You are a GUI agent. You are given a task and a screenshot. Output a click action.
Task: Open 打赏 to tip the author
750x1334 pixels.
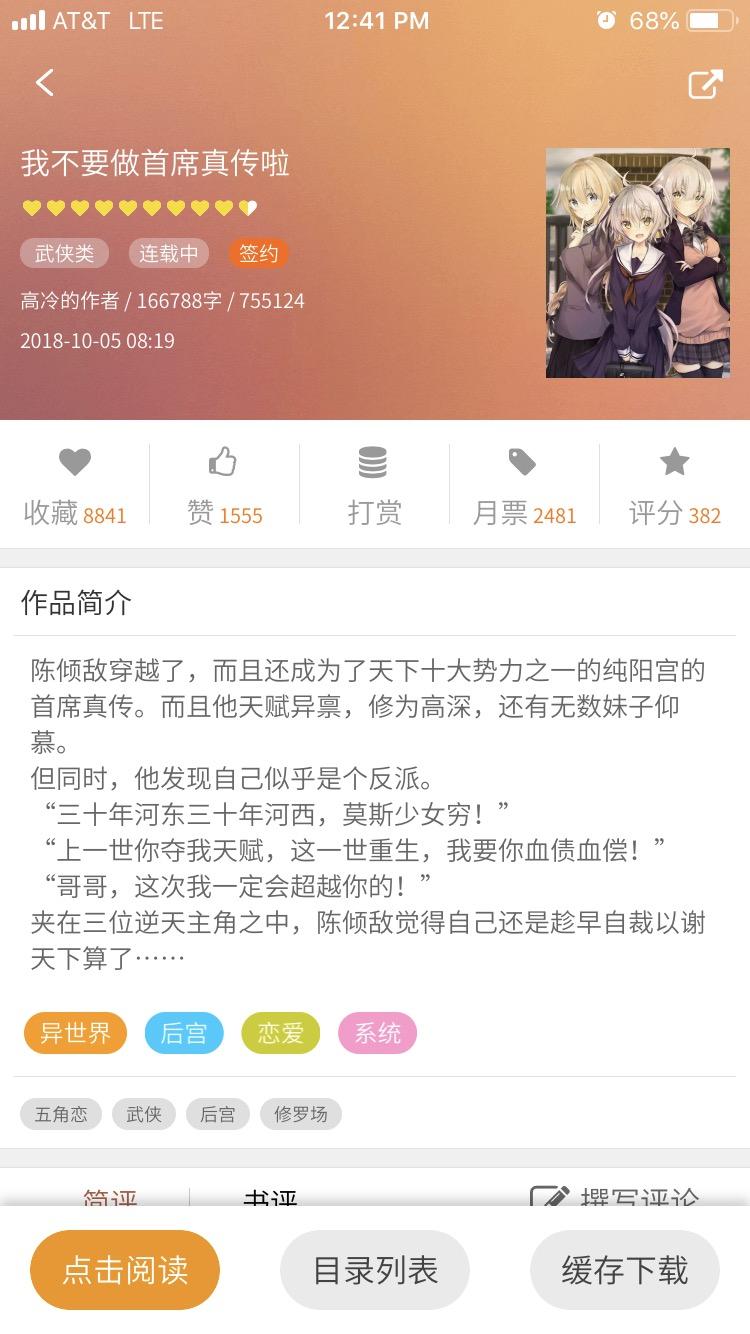coord(374,486)
